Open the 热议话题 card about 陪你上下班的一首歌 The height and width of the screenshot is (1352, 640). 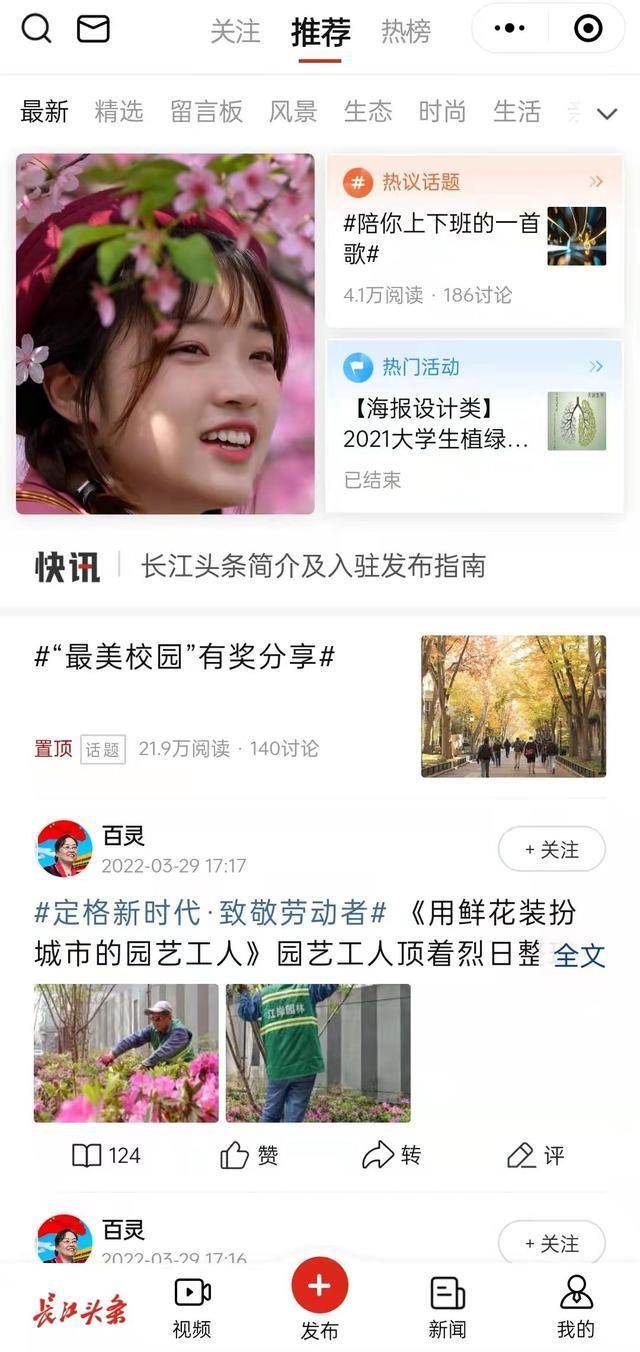pyautogui.click(x=474, y=240)
